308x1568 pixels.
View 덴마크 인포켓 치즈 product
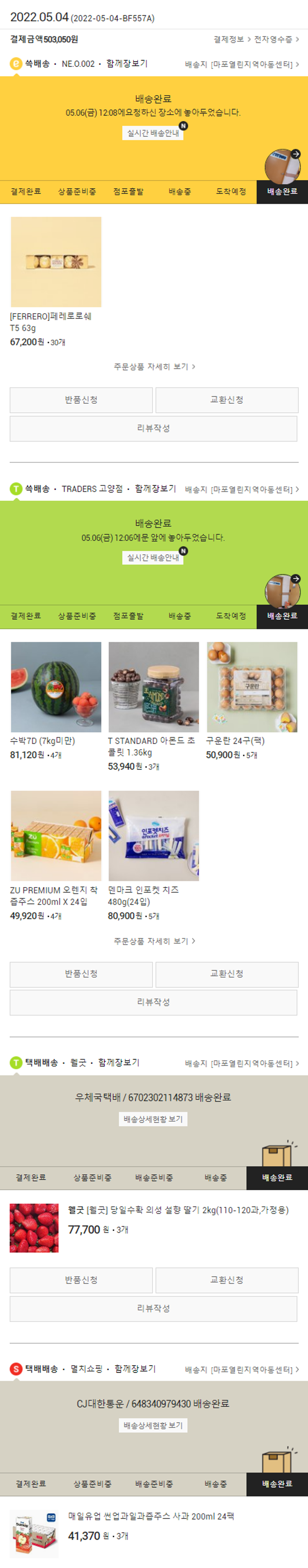point(154,836)
